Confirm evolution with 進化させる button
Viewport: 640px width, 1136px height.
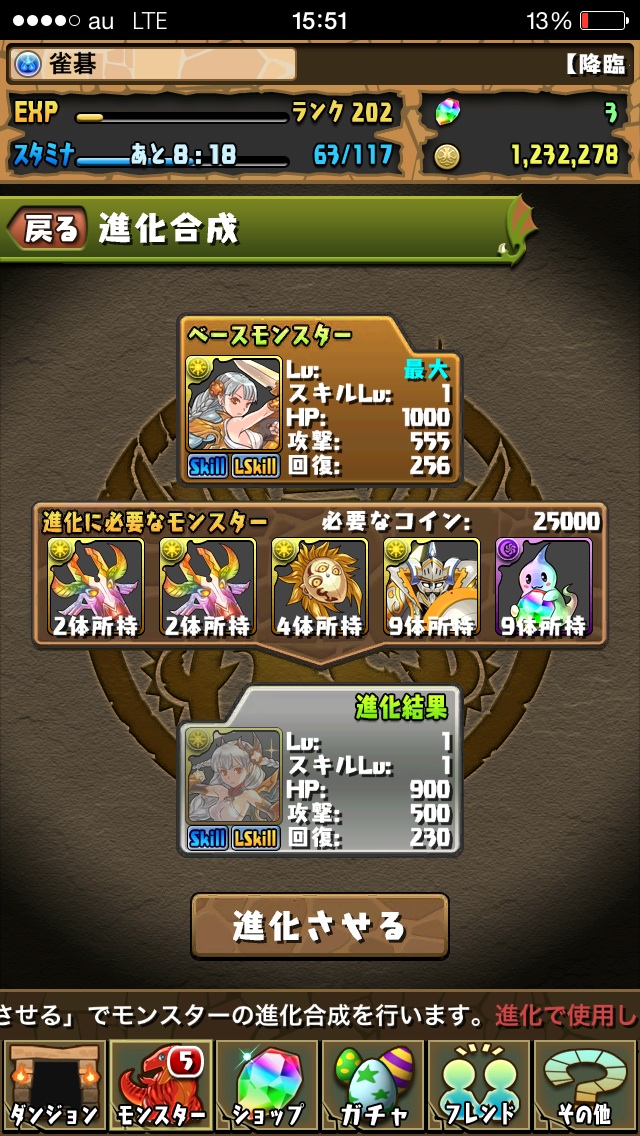point(320,925)
